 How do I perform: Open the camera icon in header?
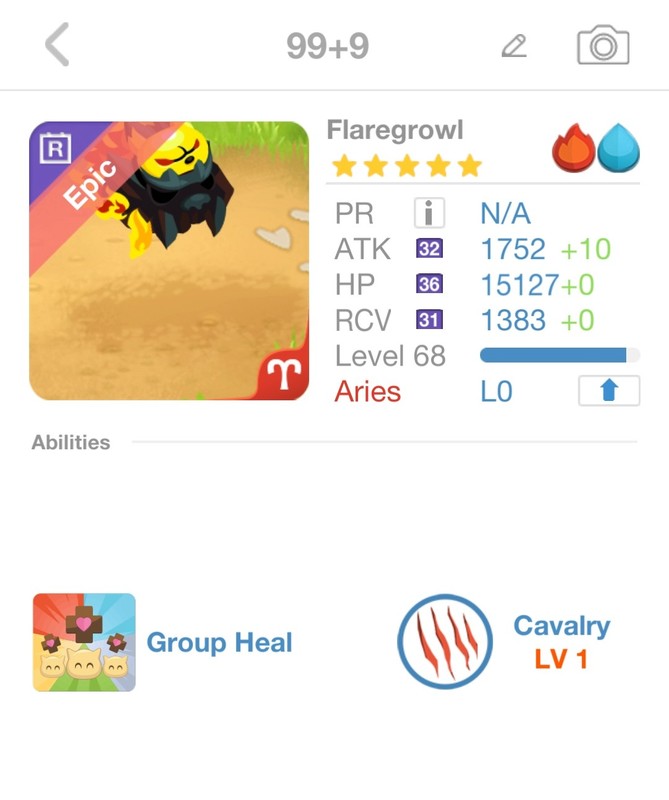click(603, 46)
